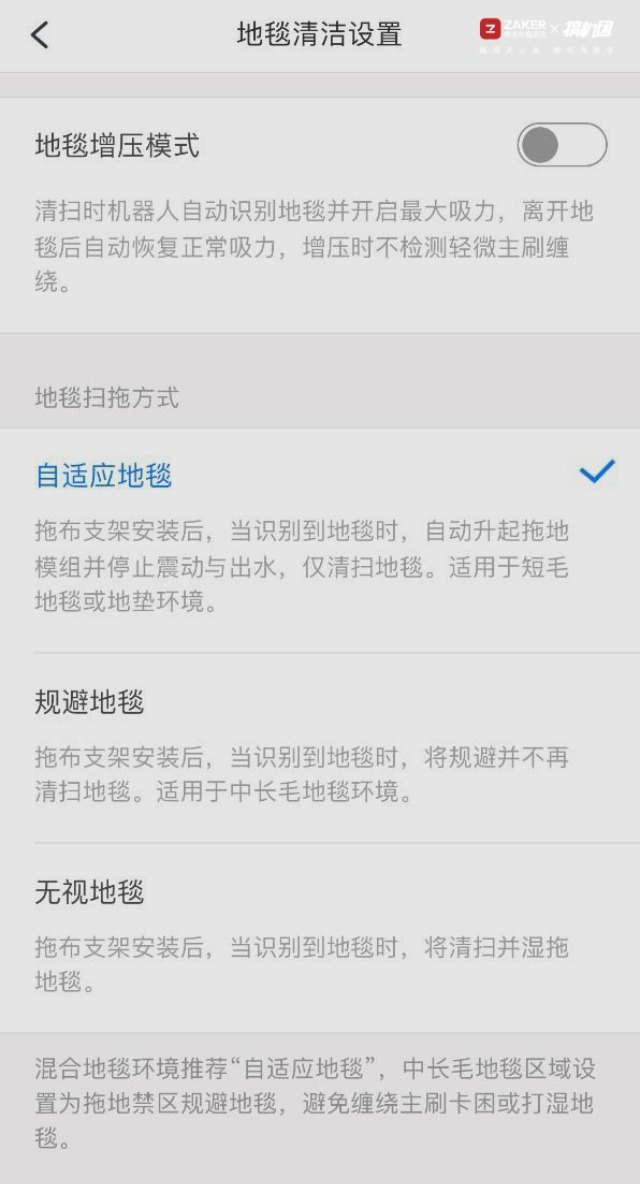This screenshot has width=640, height=1184.
Task: Pick the 无视地毯 option
Action: pyautogui.click(x=320, y=938)
